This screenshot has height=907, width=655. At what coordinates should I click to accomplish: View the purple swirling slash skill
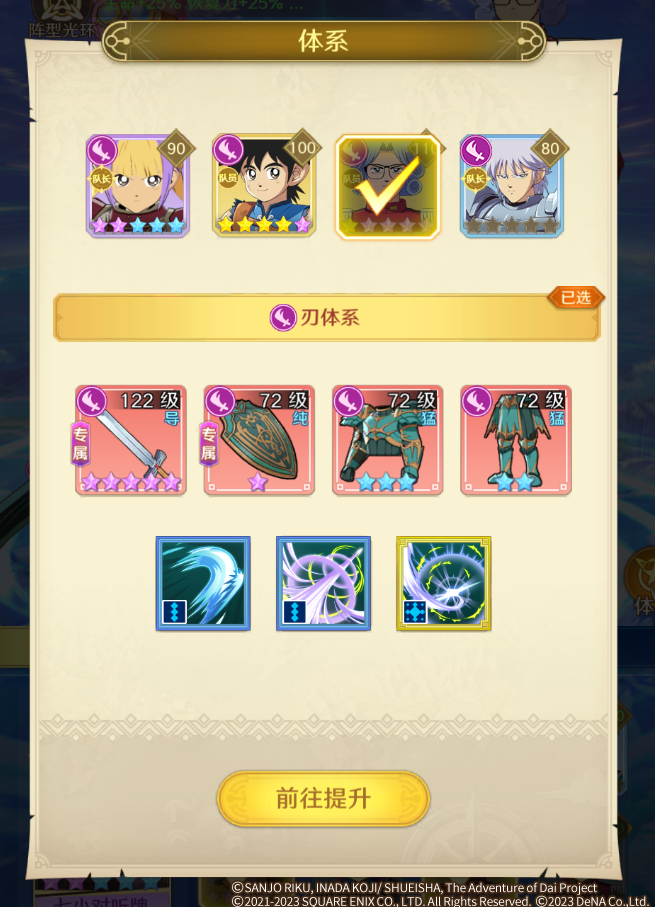click(323, 583)
